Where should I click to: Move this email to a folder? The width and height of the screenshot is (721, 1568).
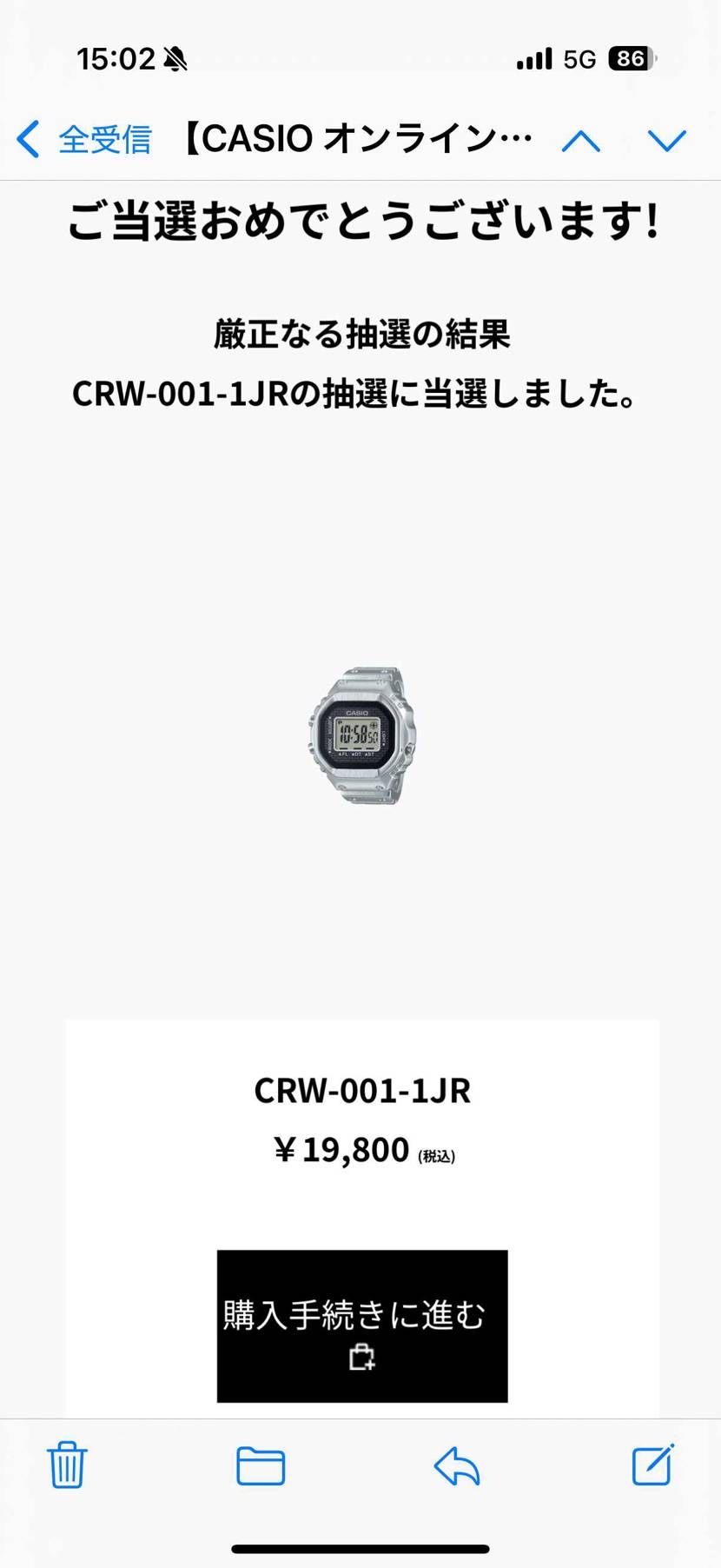tap(261, 1465)
